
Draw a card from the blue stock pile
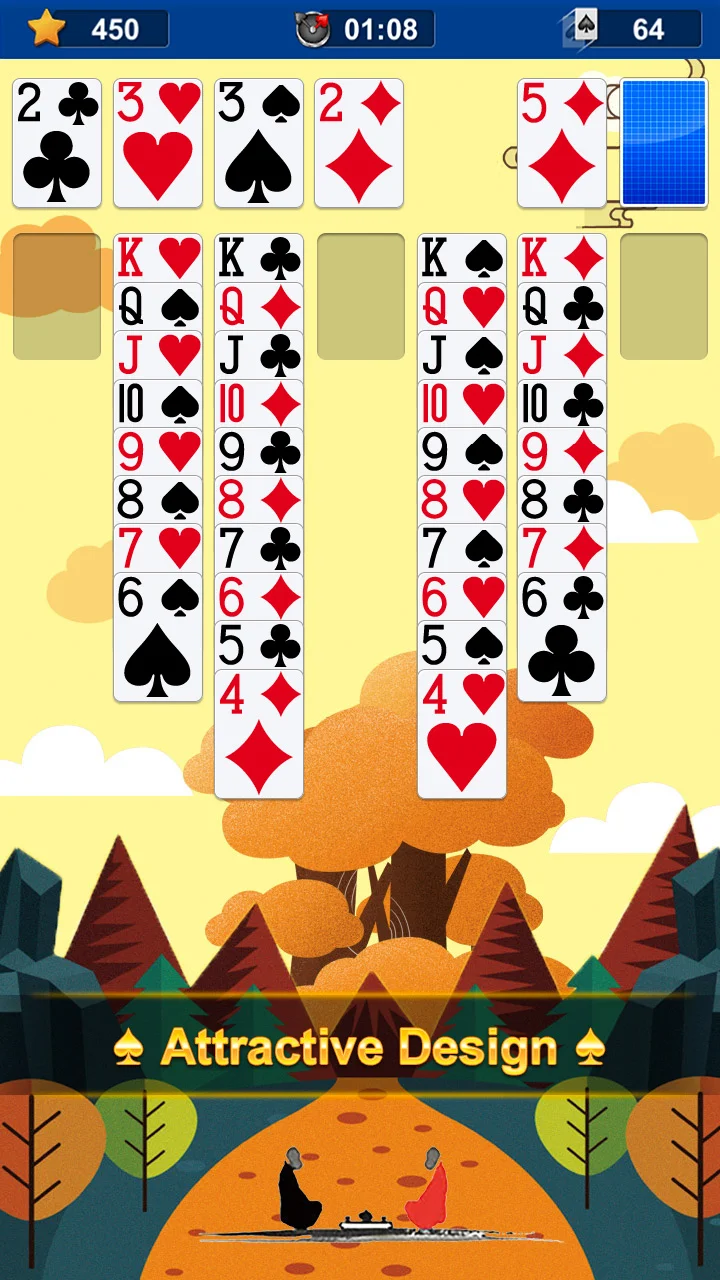coord(664,142)
